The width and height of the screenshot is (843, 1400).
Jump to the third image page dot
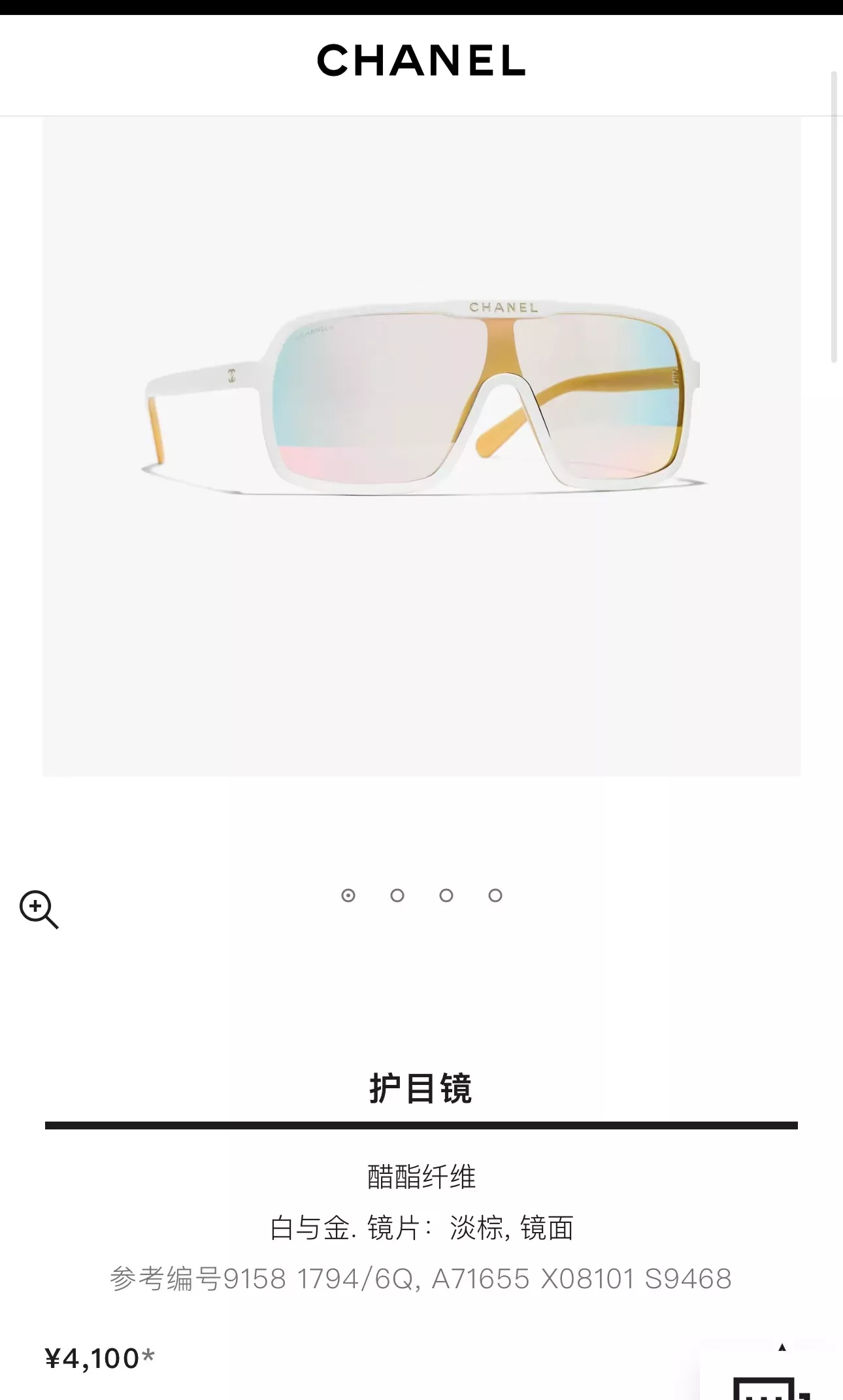pos(446,895)
